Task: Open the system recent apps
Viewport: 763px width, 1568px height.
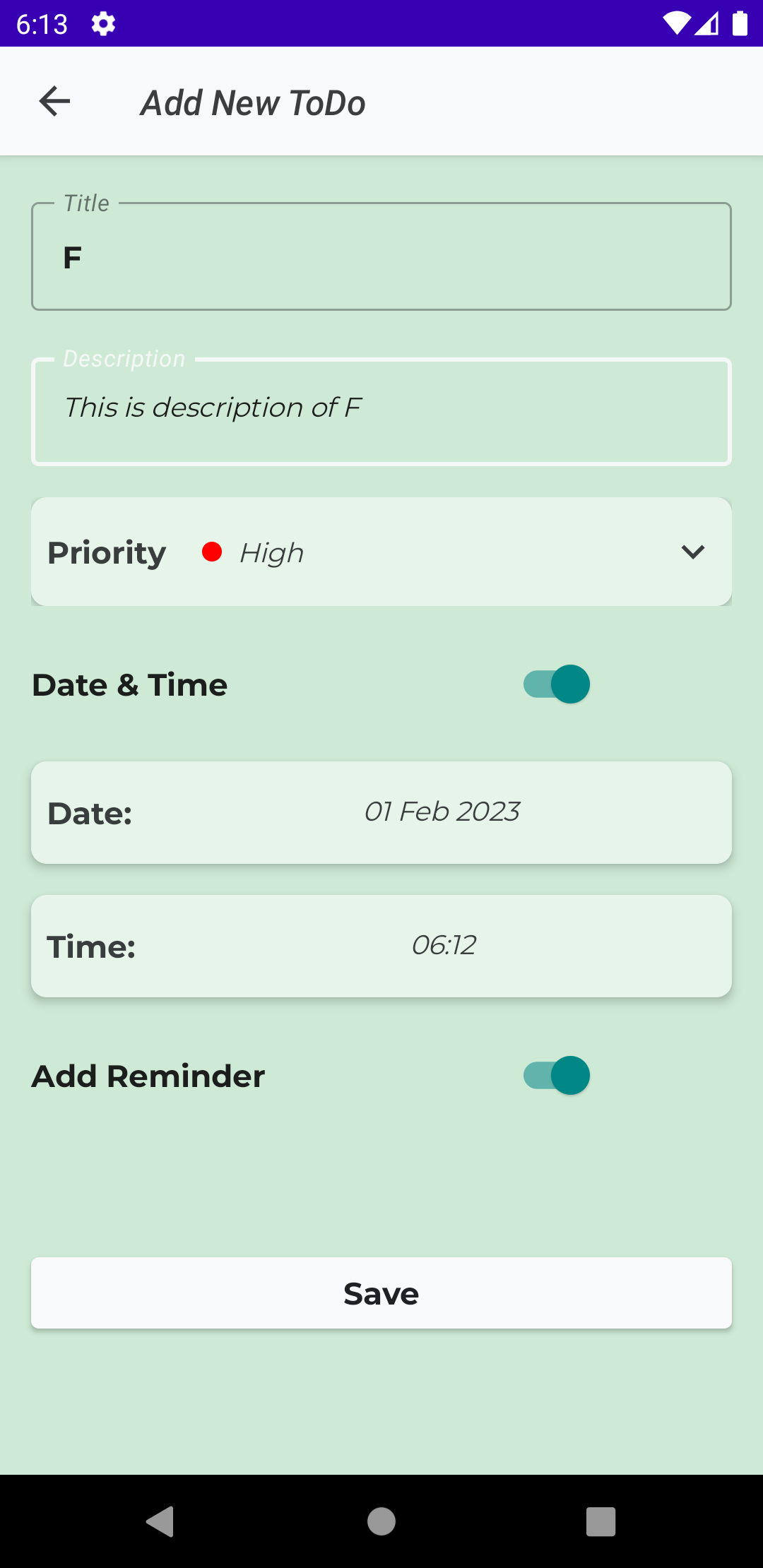Action: (x=601, y=1521)
